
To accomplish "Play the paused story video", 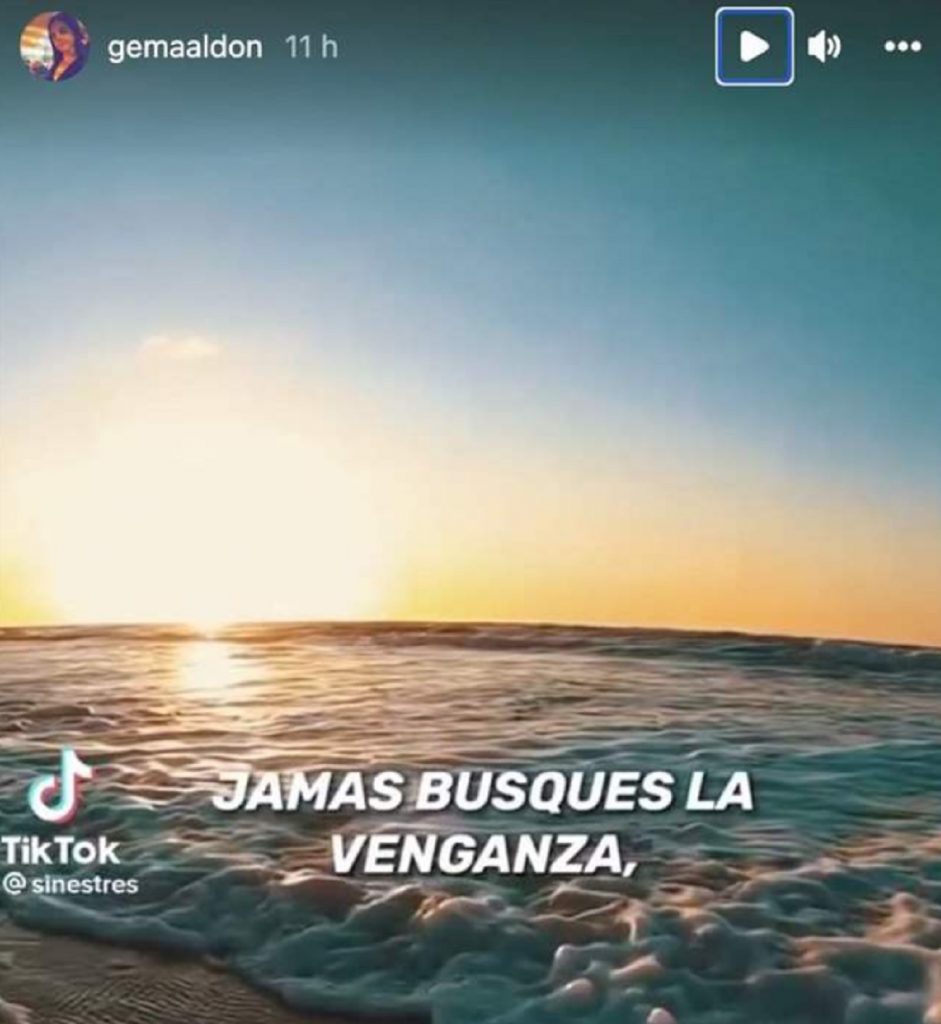I will pos(754,47).
